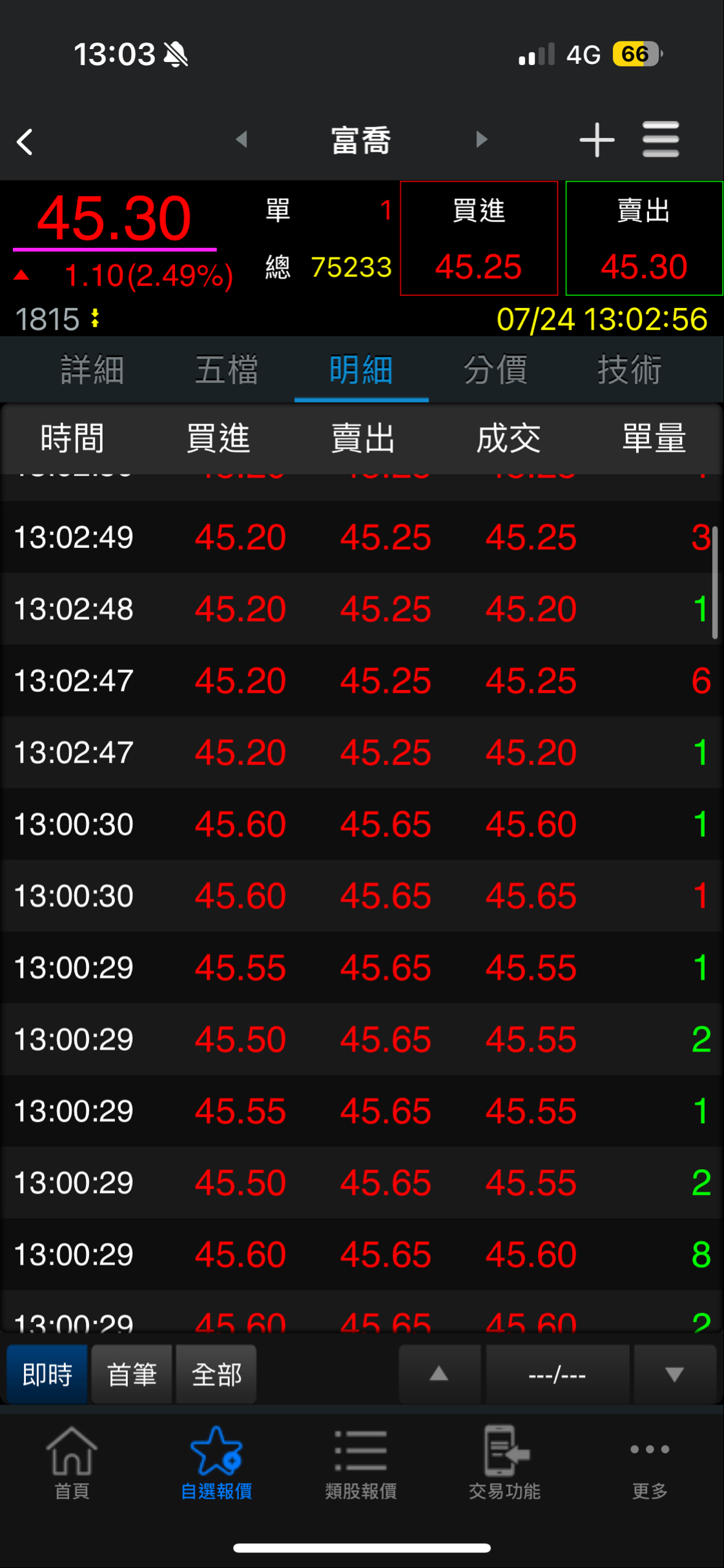This screenshot has width=724, height=1568.
Task: Open the 類股報價 bottom tab
Action: pos(361,1463)
